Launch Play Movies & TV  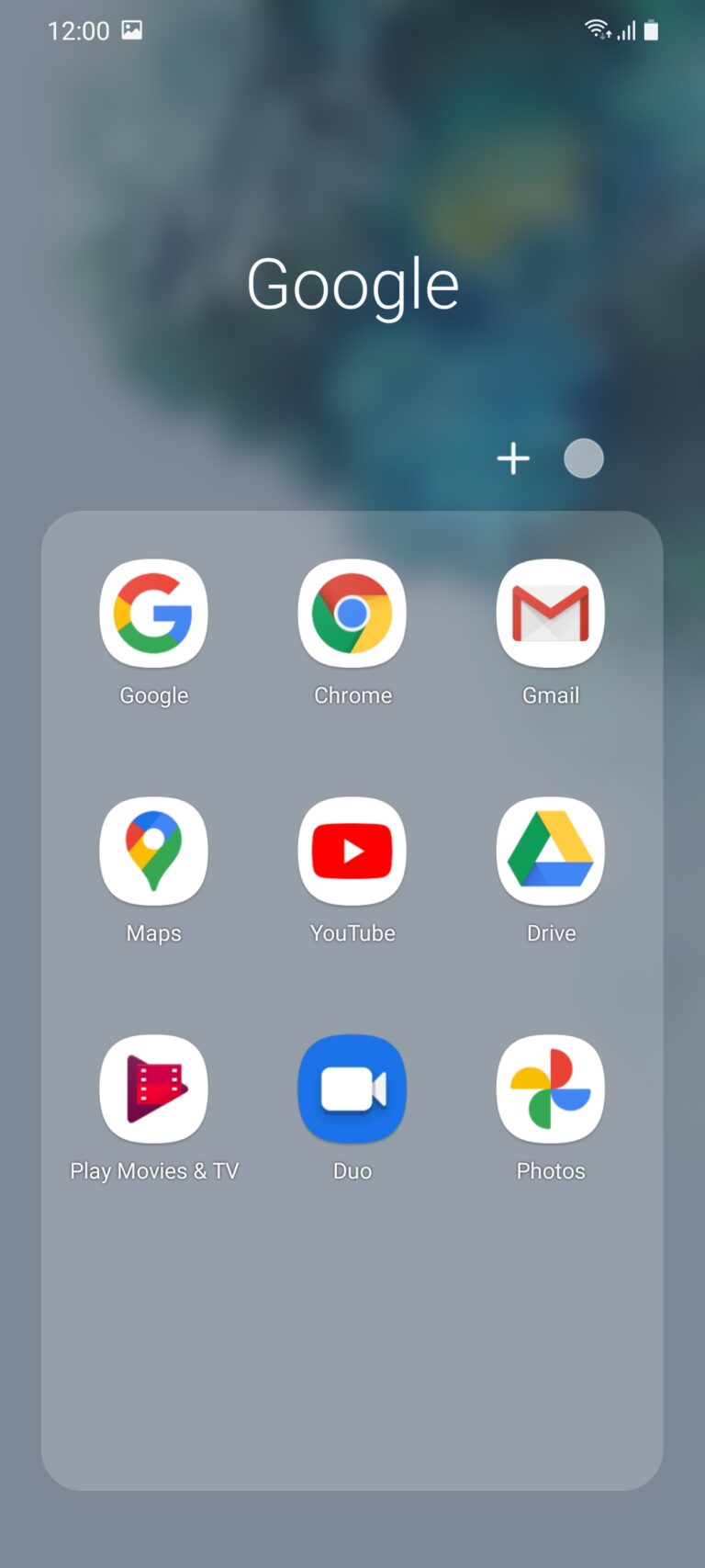point(153,1089)
